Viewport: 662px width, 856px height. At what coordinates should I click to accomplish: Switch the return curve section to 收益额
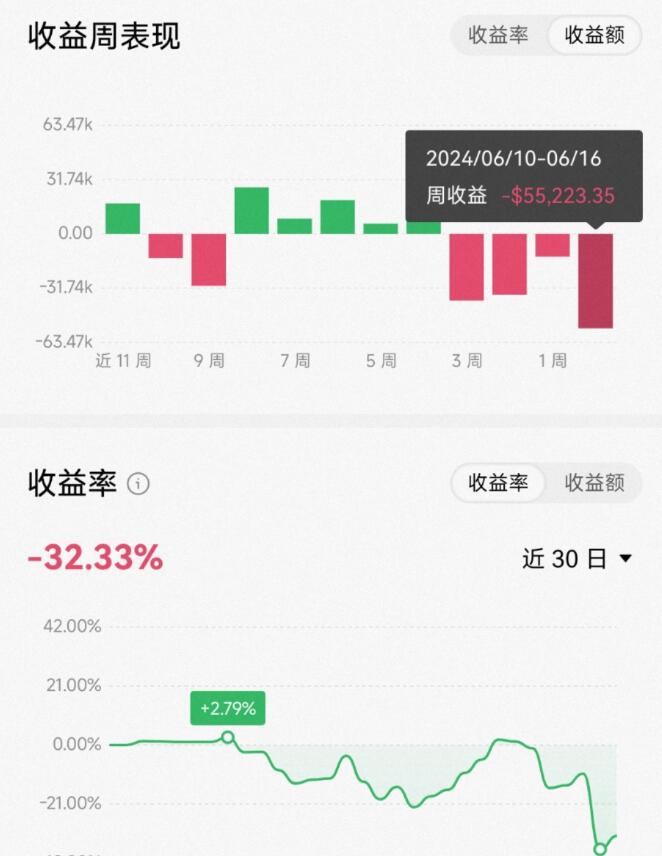(x=594, y=483)
